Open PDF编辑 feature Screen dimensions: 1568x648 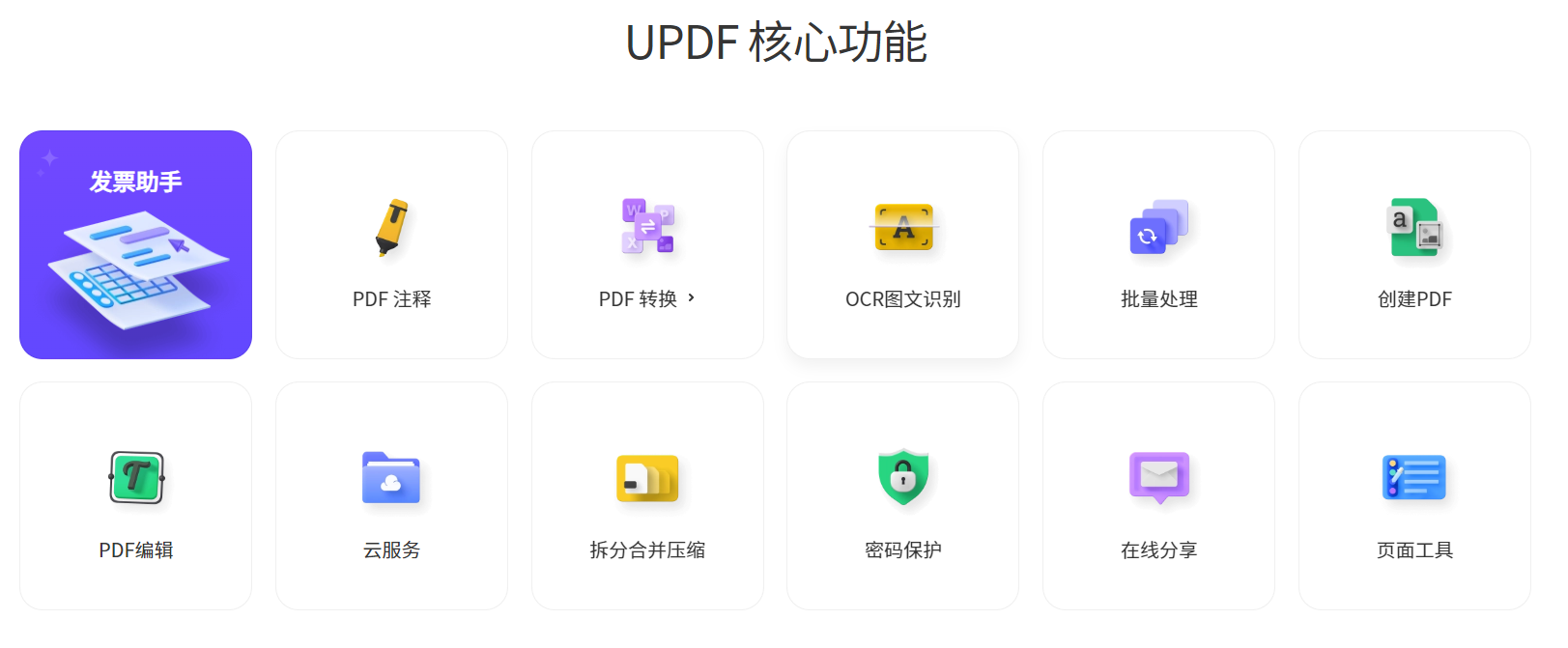(135, 495)
